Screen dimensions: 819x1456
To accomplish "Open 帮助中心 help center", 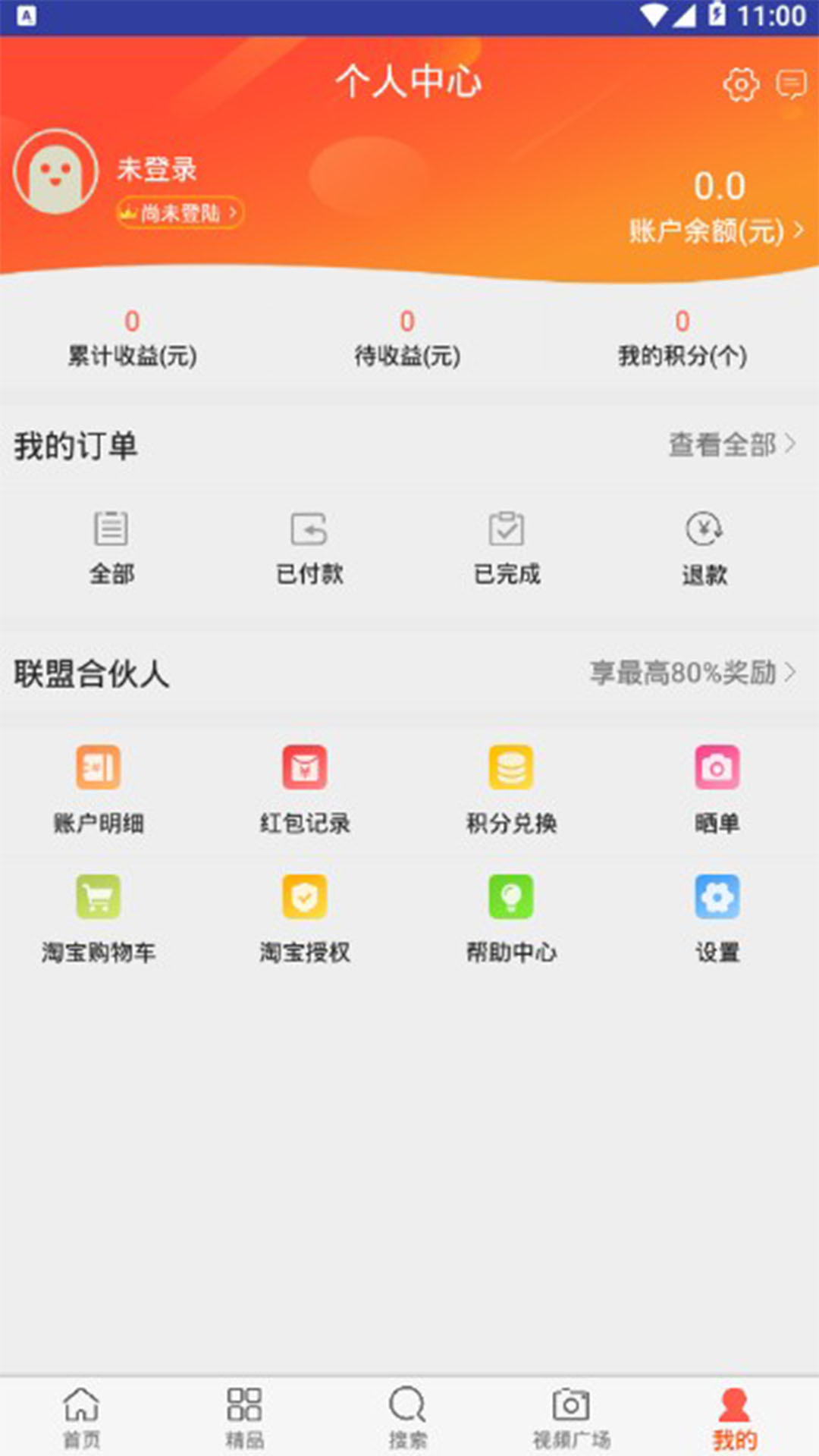I will coord(511,918).
